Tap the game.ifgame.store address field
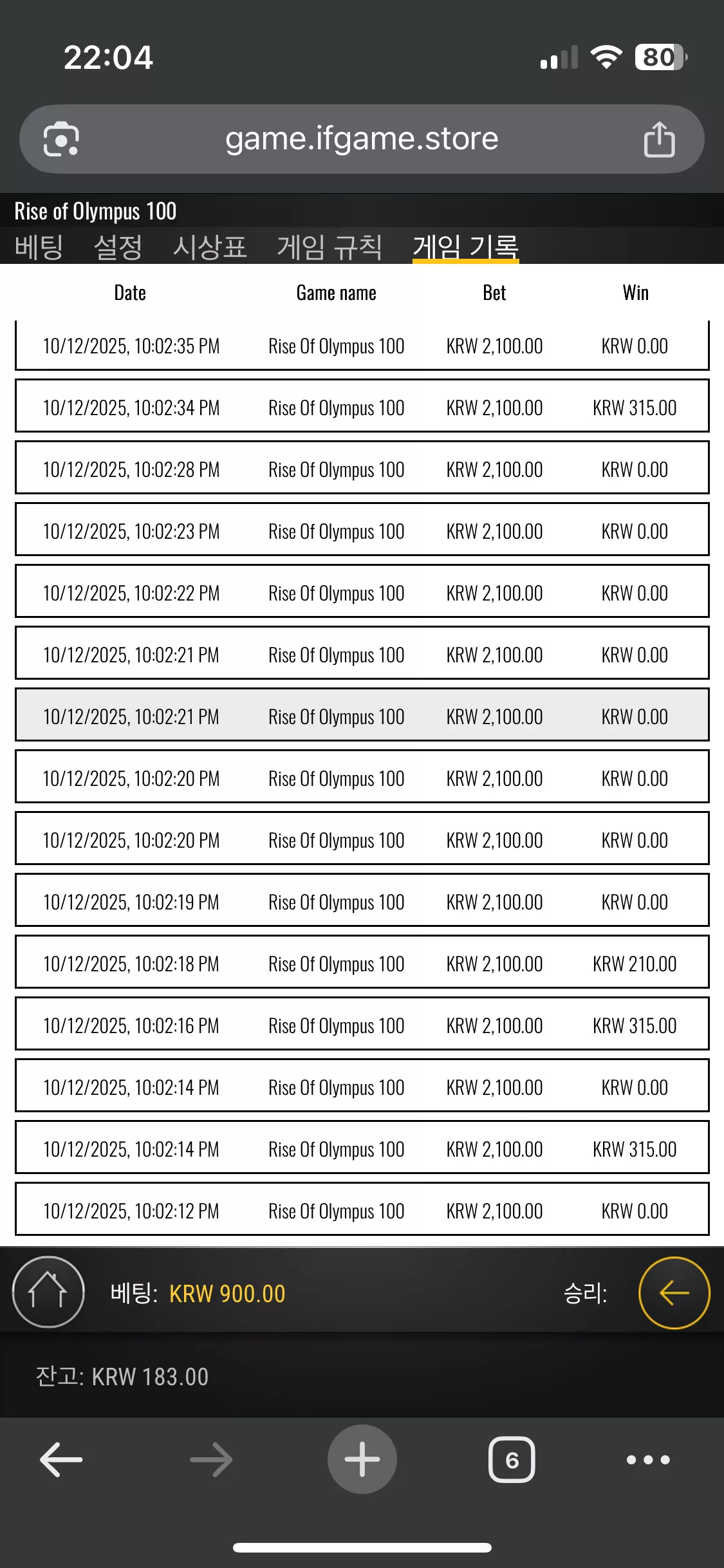The height and width of the screenshot is (1568, 724). (x=362, y=139)
